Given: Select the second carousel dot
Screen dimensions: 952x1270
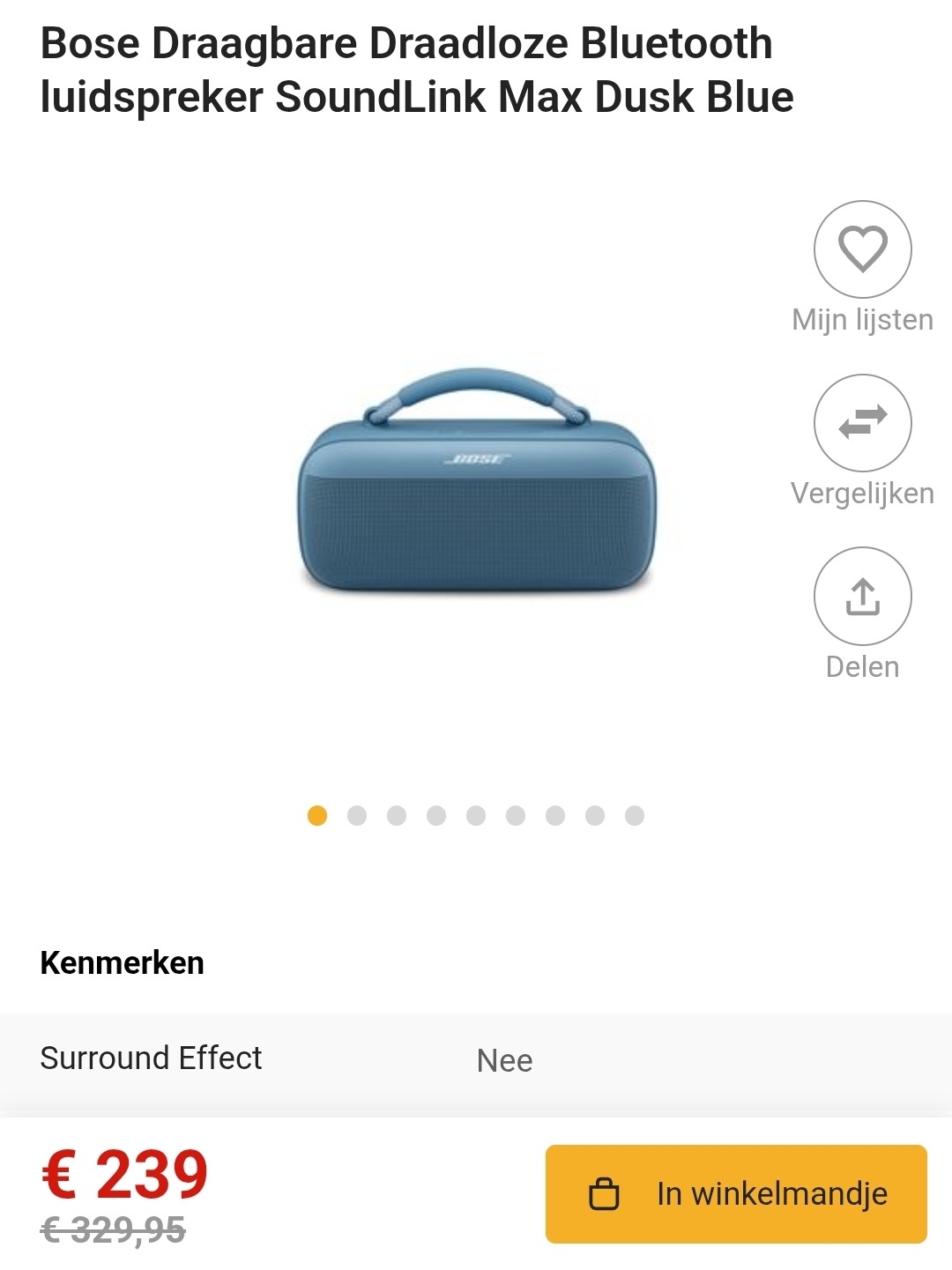Looking at the screenshot, I should point(356,816).
